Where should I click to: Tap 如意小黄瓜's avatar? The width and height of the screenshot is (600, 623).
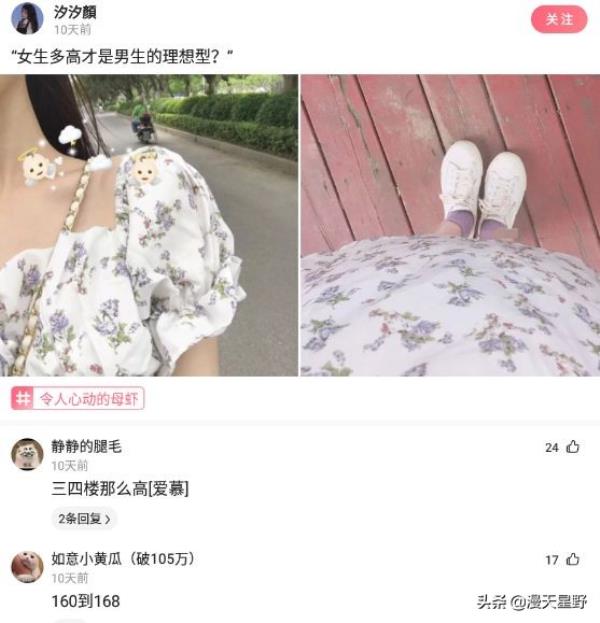click(27, 567)
